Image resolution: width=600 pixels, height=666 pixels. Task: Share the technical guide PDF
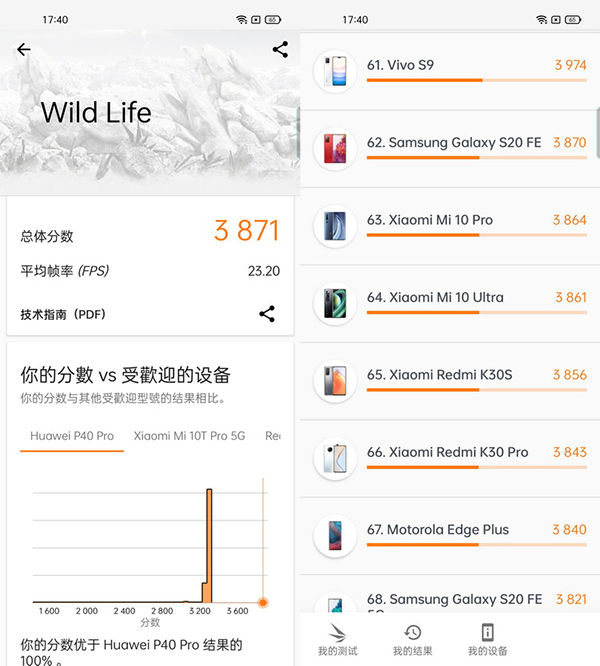tap(267, 314)
